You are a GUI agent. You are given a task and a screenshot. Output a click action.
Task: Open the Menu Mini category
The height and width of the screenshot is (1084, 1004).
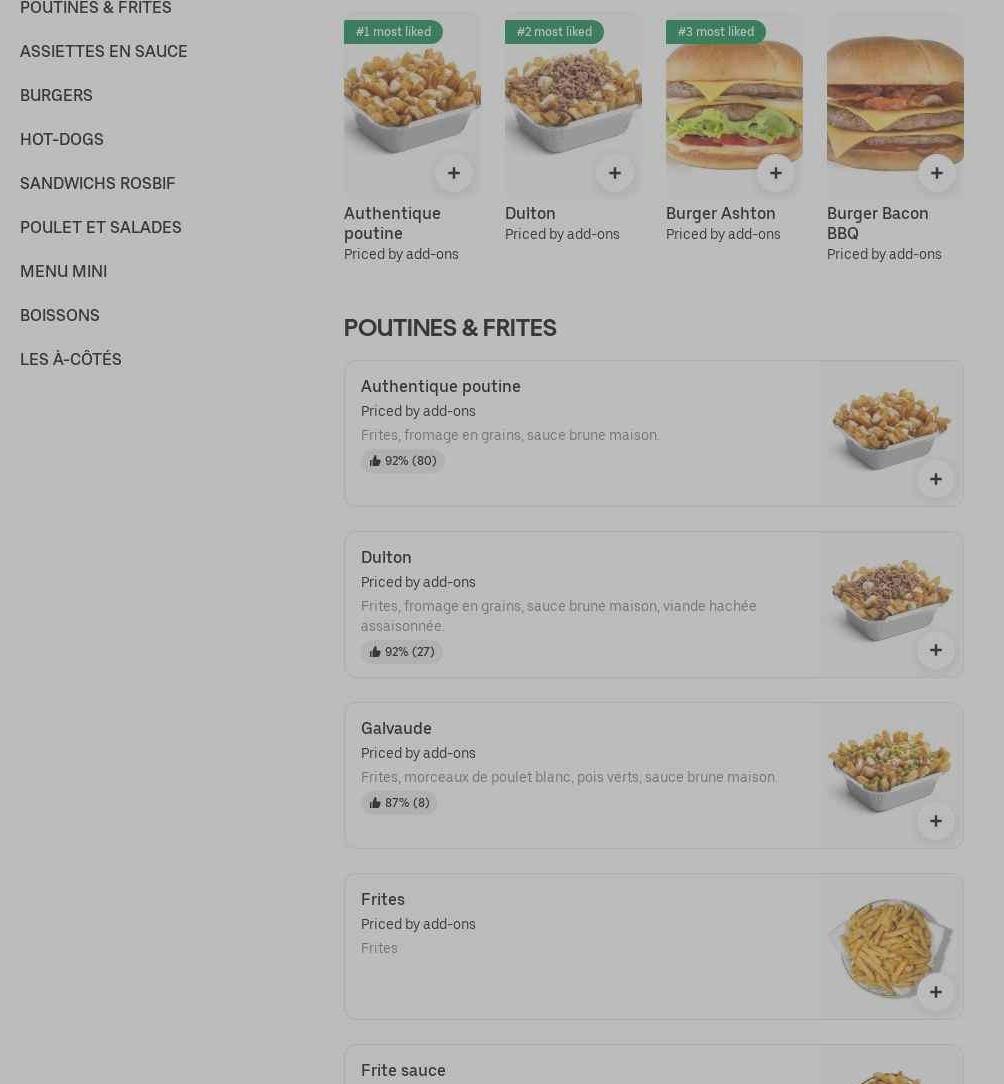tap(63, 271)
